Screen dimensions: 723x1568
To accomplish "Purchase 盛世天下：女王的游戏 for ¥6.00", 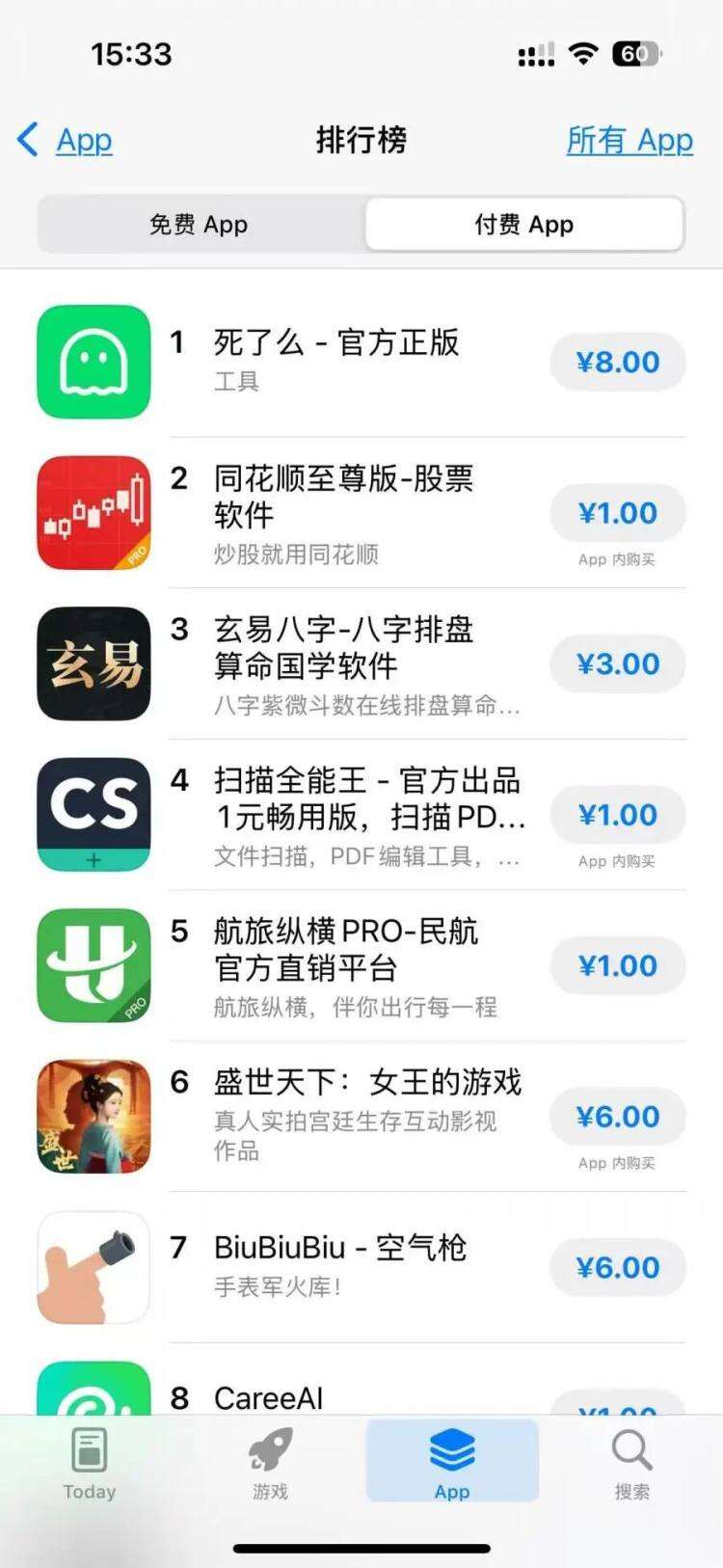I will [x=617, y=1117].
